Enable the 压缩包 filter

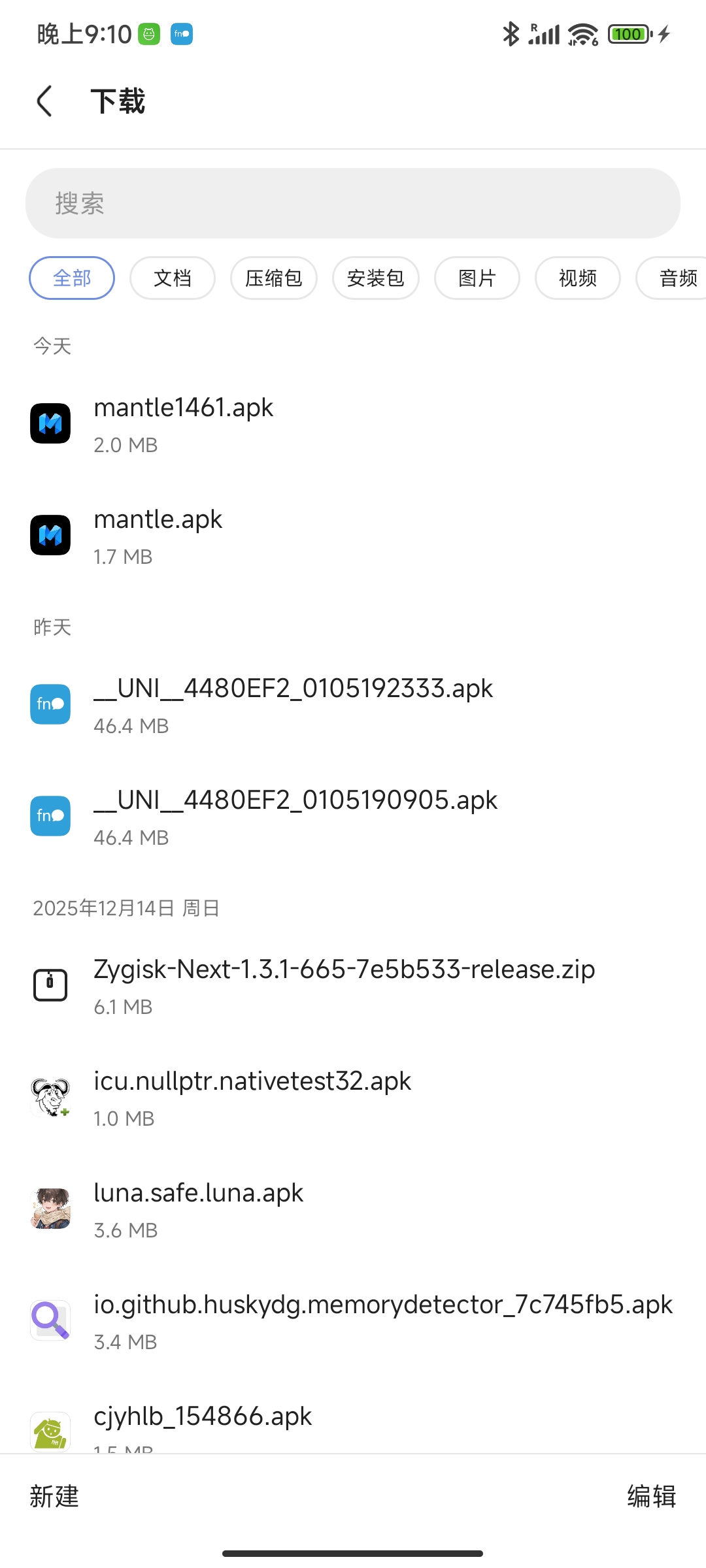[x=274, y=278]
